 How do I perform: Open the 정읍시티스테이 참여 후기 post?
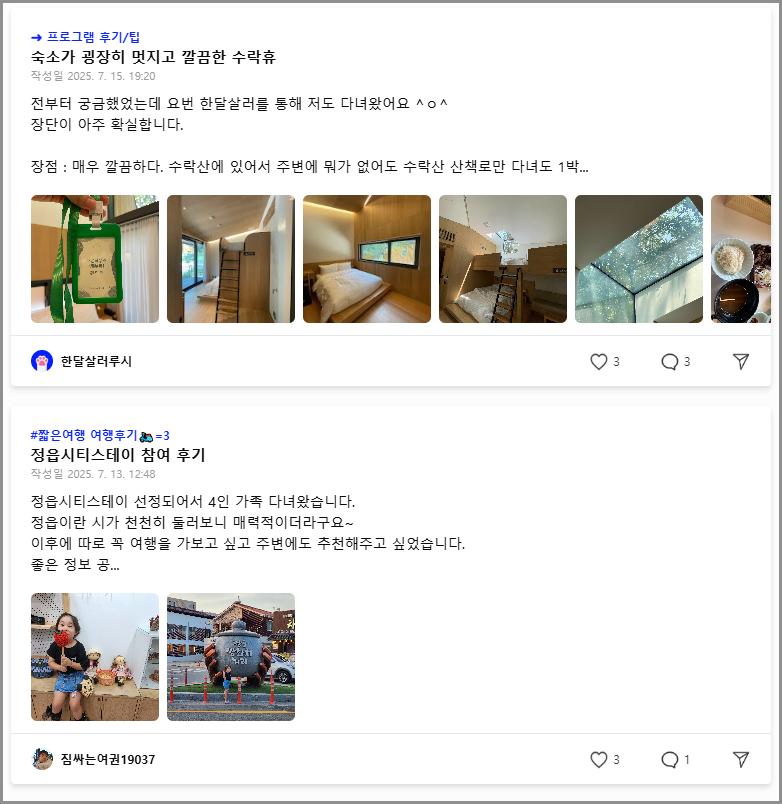click(118, 455)
